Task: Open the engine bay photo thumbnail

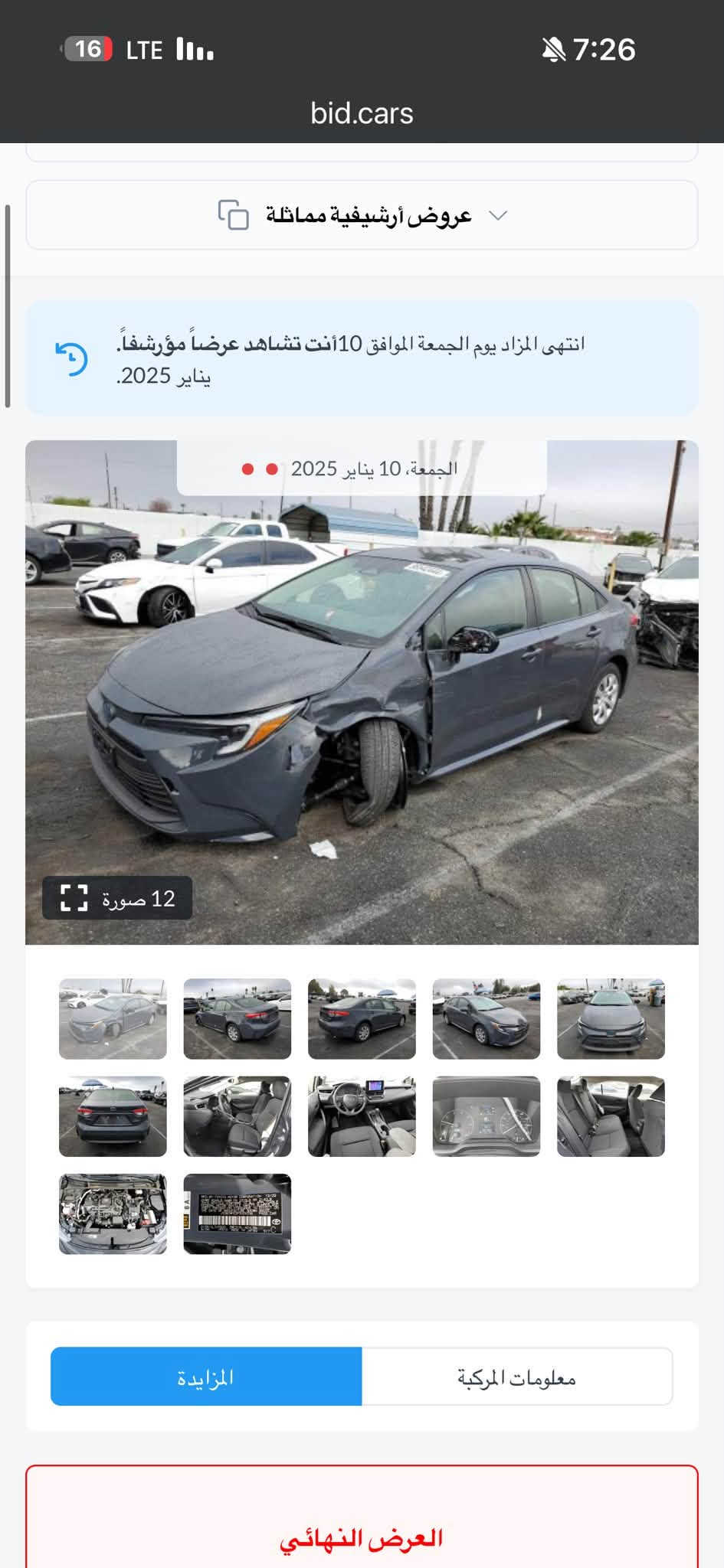Action: (x=113, y=1214)
